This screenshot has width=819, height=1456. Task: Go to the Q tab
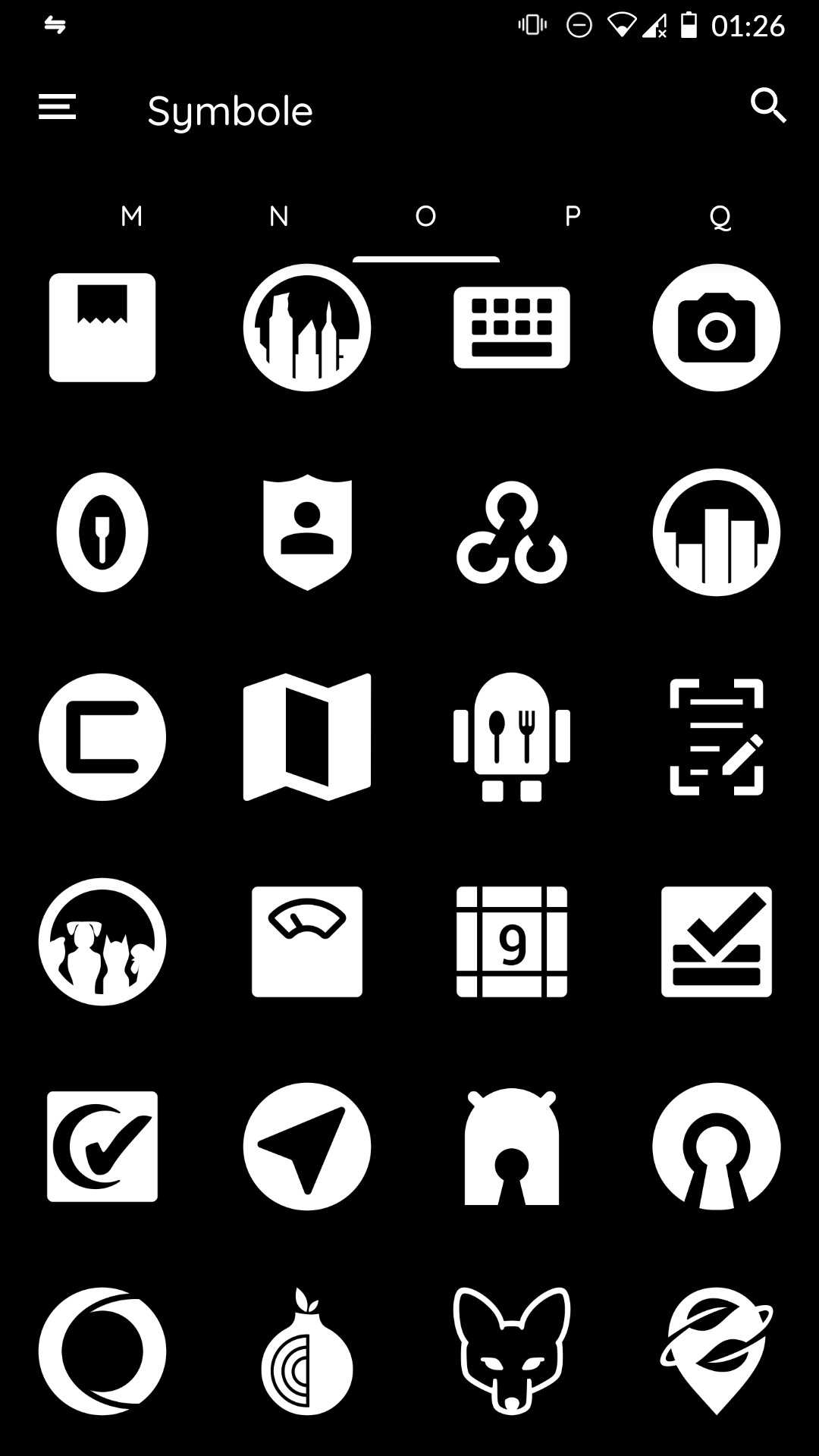click(720, 218)
